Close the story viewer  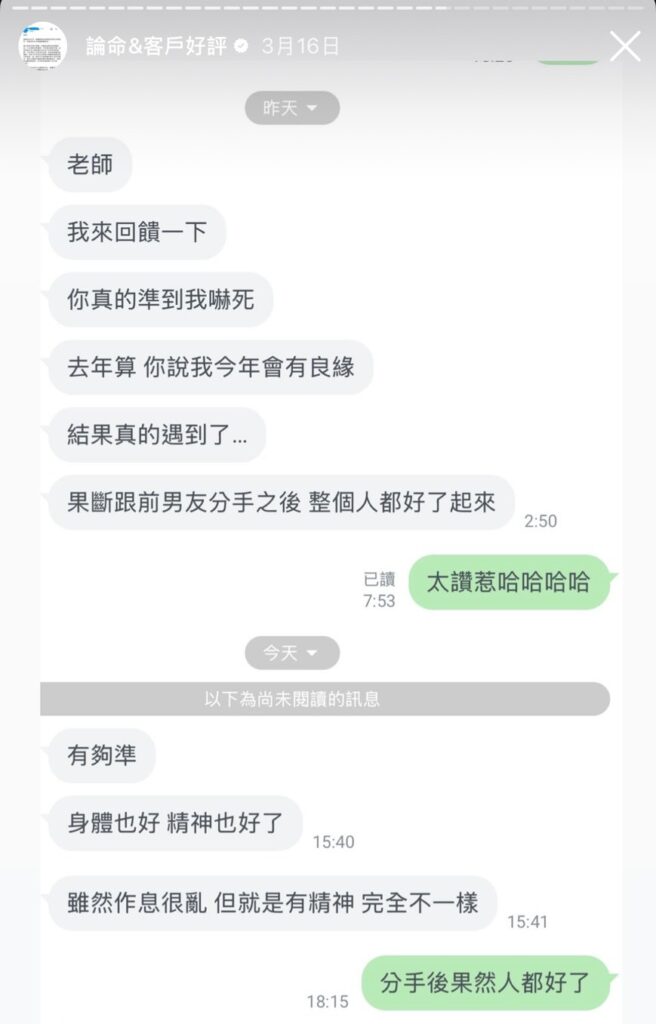pyautogui.click(x=625, y=46)
